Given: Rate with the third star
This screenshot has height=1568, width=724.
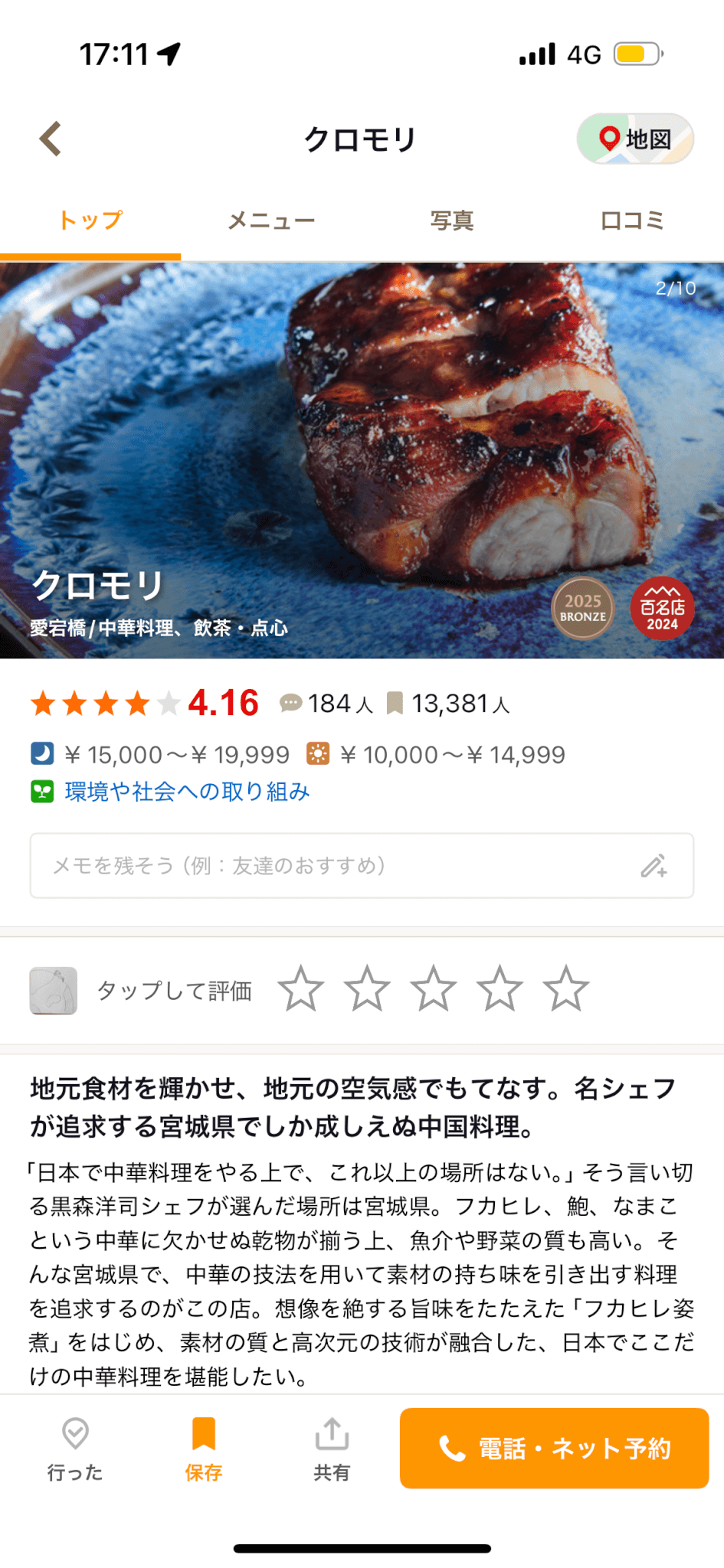Looking at the screenshot, I should coord(433,989).
